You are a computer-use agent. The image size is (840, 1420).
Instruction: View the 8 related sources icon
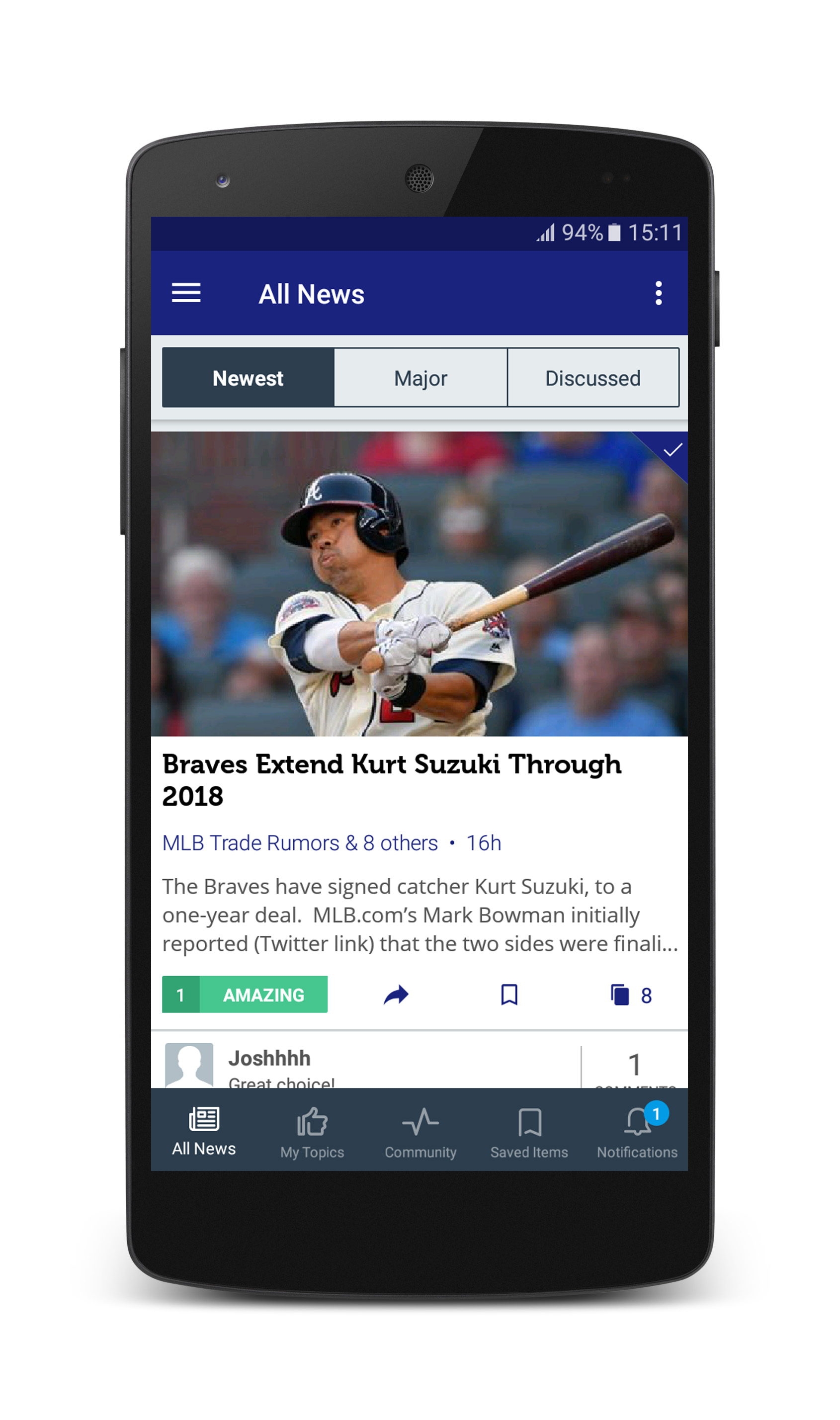point(631,996)
